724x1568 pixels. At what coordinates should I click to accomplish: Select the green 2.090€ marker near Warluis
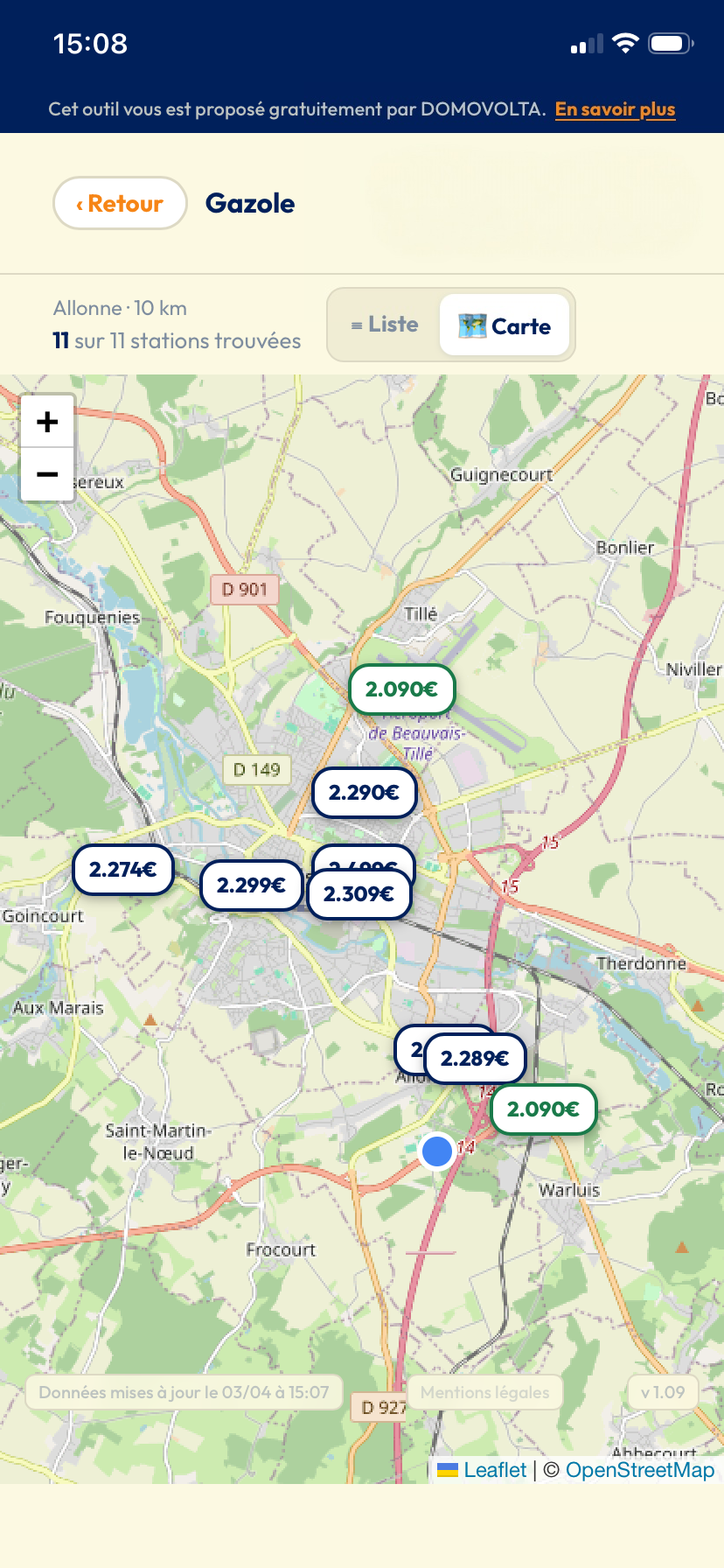tap(542, 1109)
